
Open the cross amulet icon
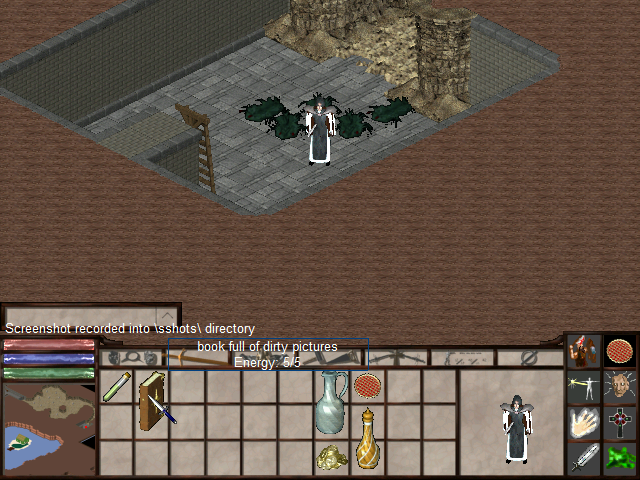(x=620, y=422)
